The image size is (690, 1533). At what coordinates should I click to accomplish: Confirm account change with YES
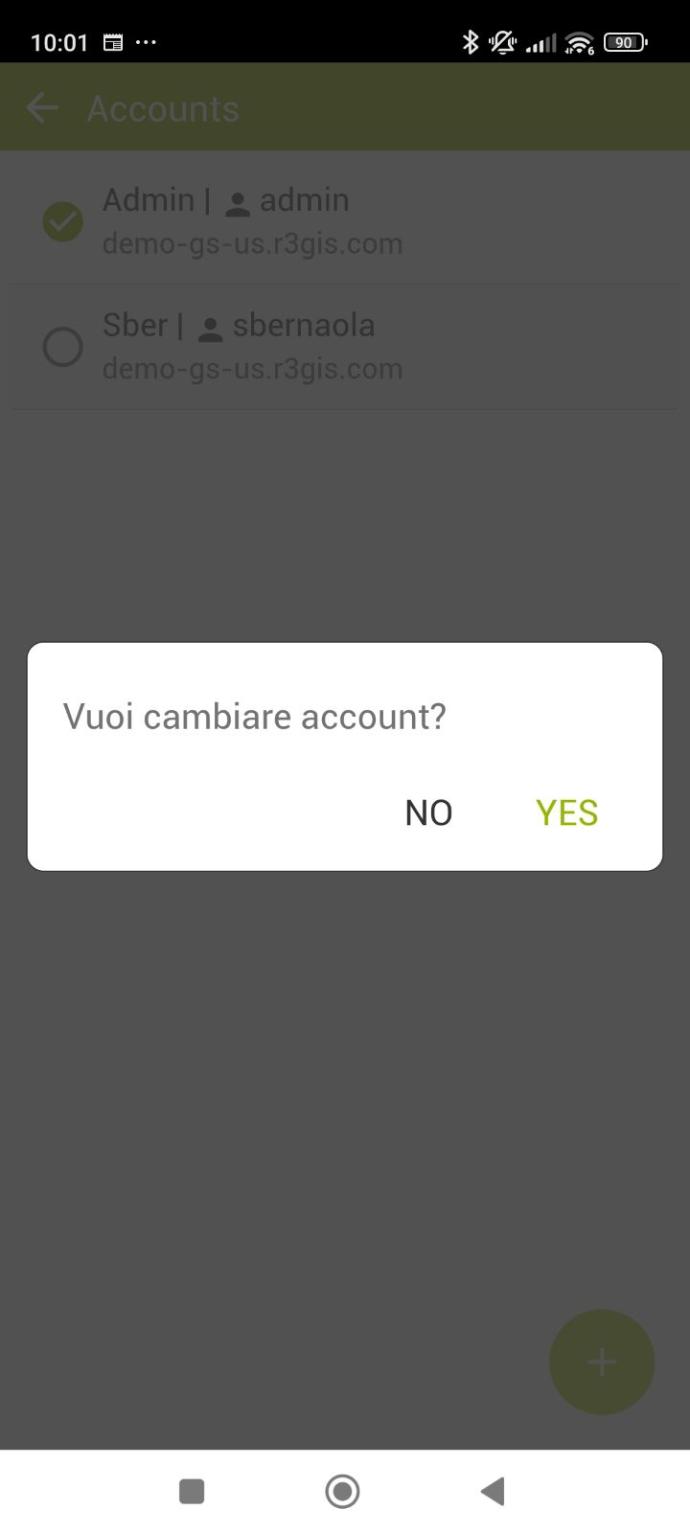[x=566, y=813]
